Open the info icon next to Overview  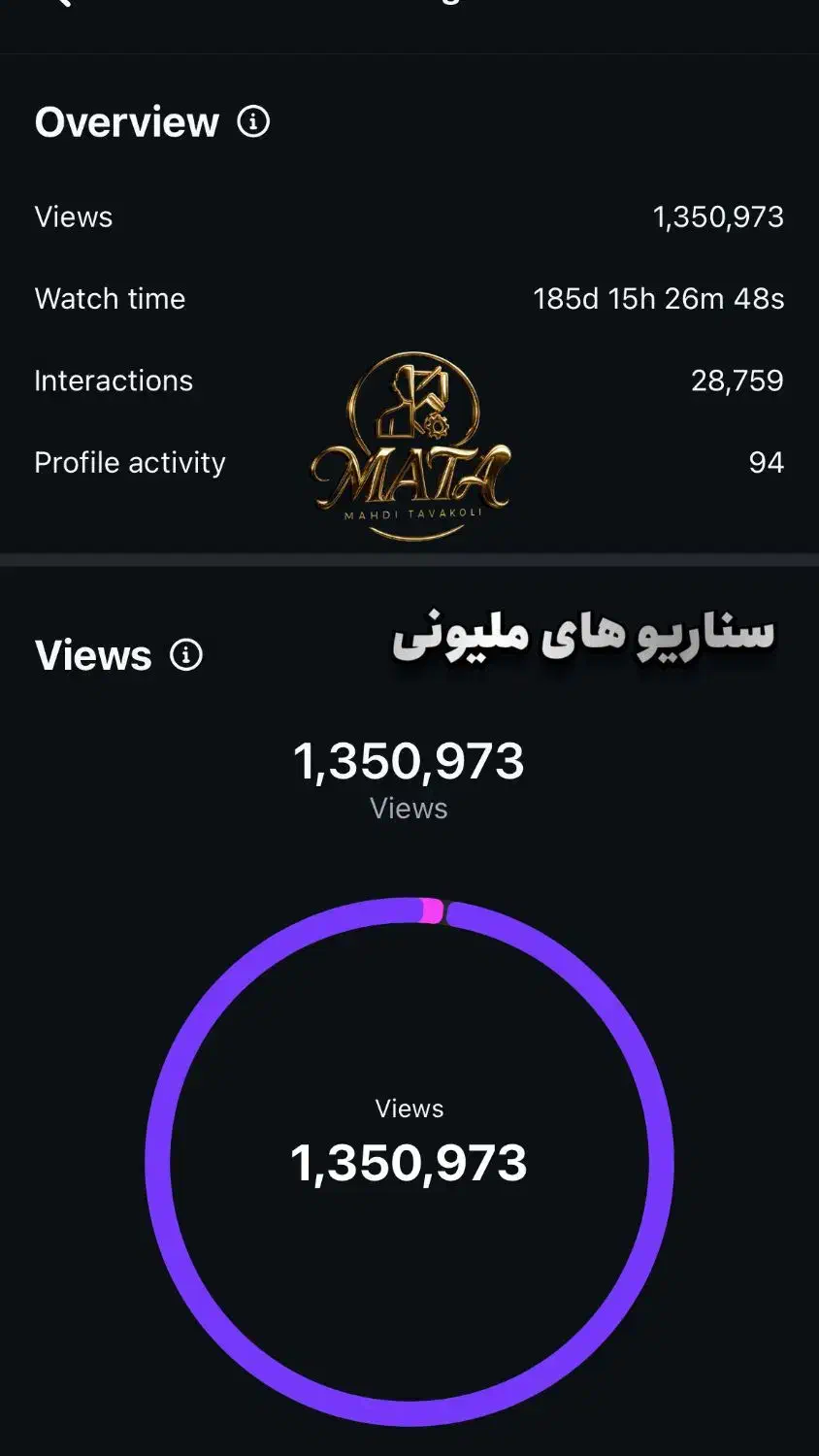[x=253, y=122]
